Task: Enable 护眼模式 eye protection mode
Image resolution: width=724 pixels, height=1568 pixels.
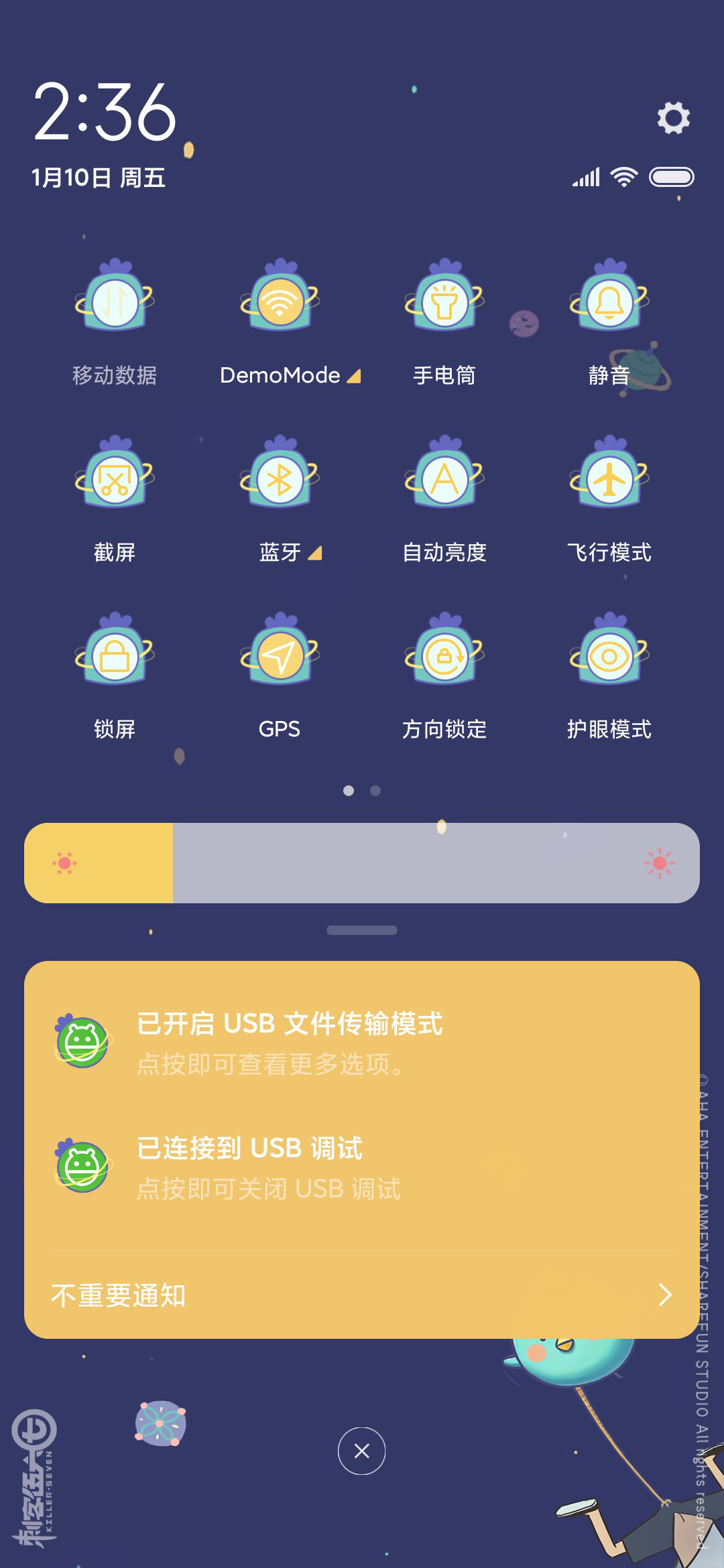Action: tap(609, 657)
